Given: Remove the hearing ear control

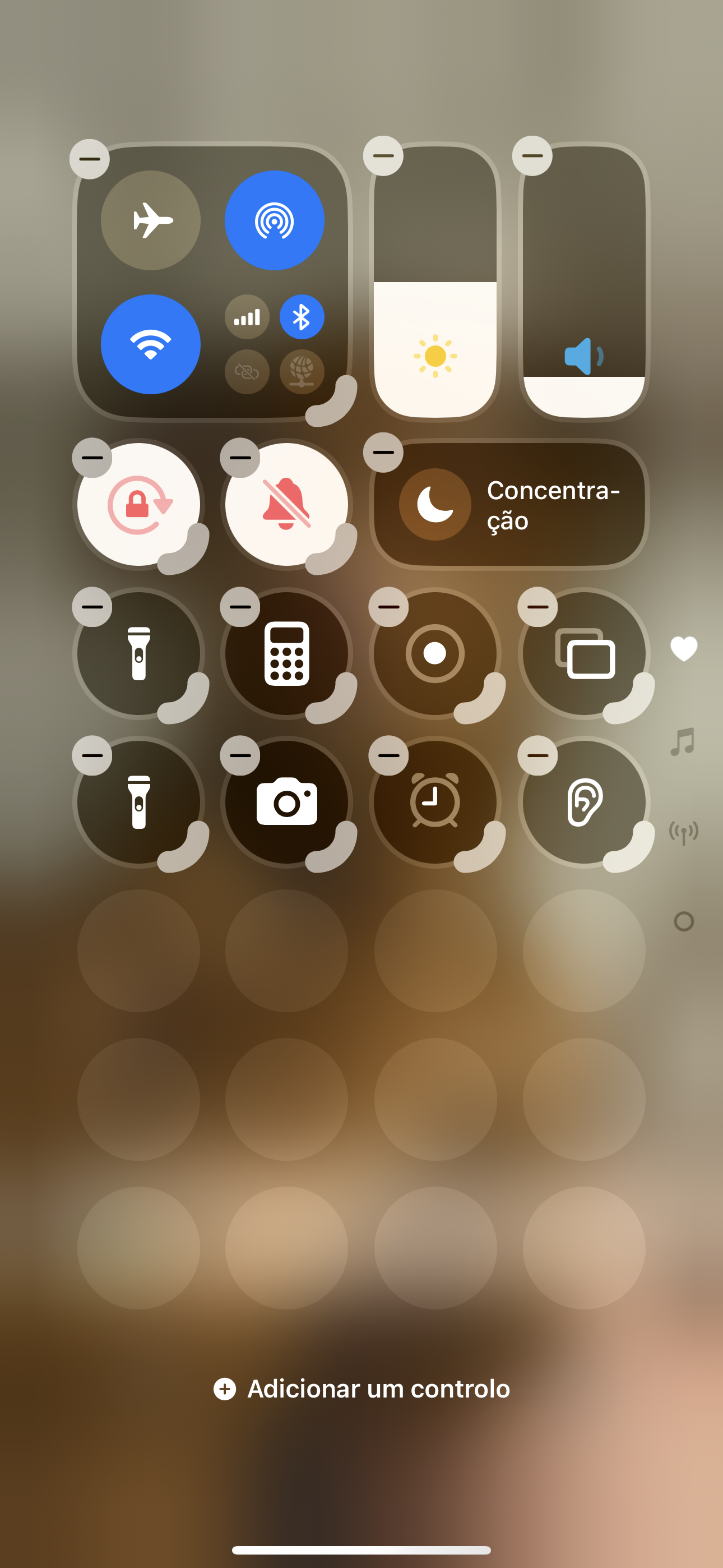Looking at the screenshot, I should coord(537,755).
